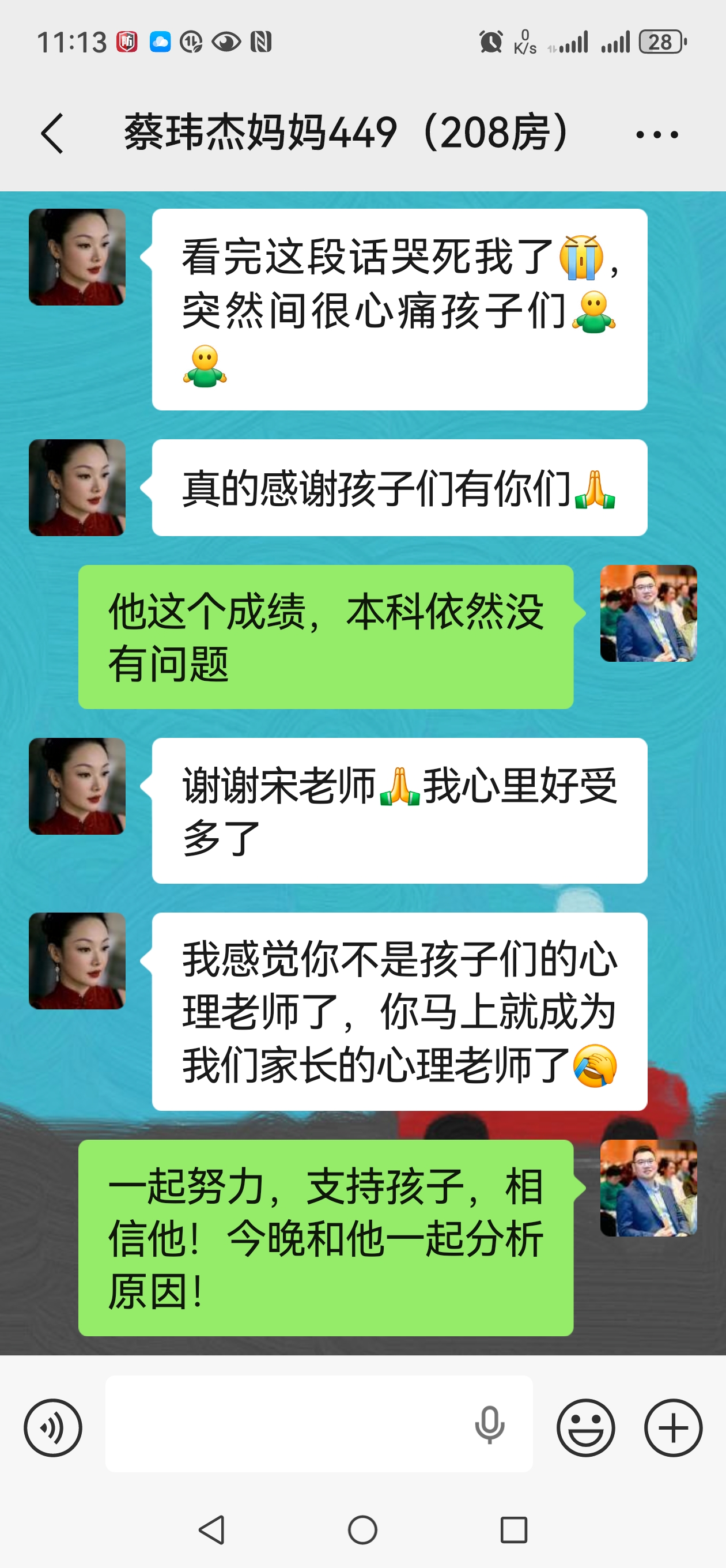Open the emoji picker
726x1568 pixels.
[x=585, y=1427]
